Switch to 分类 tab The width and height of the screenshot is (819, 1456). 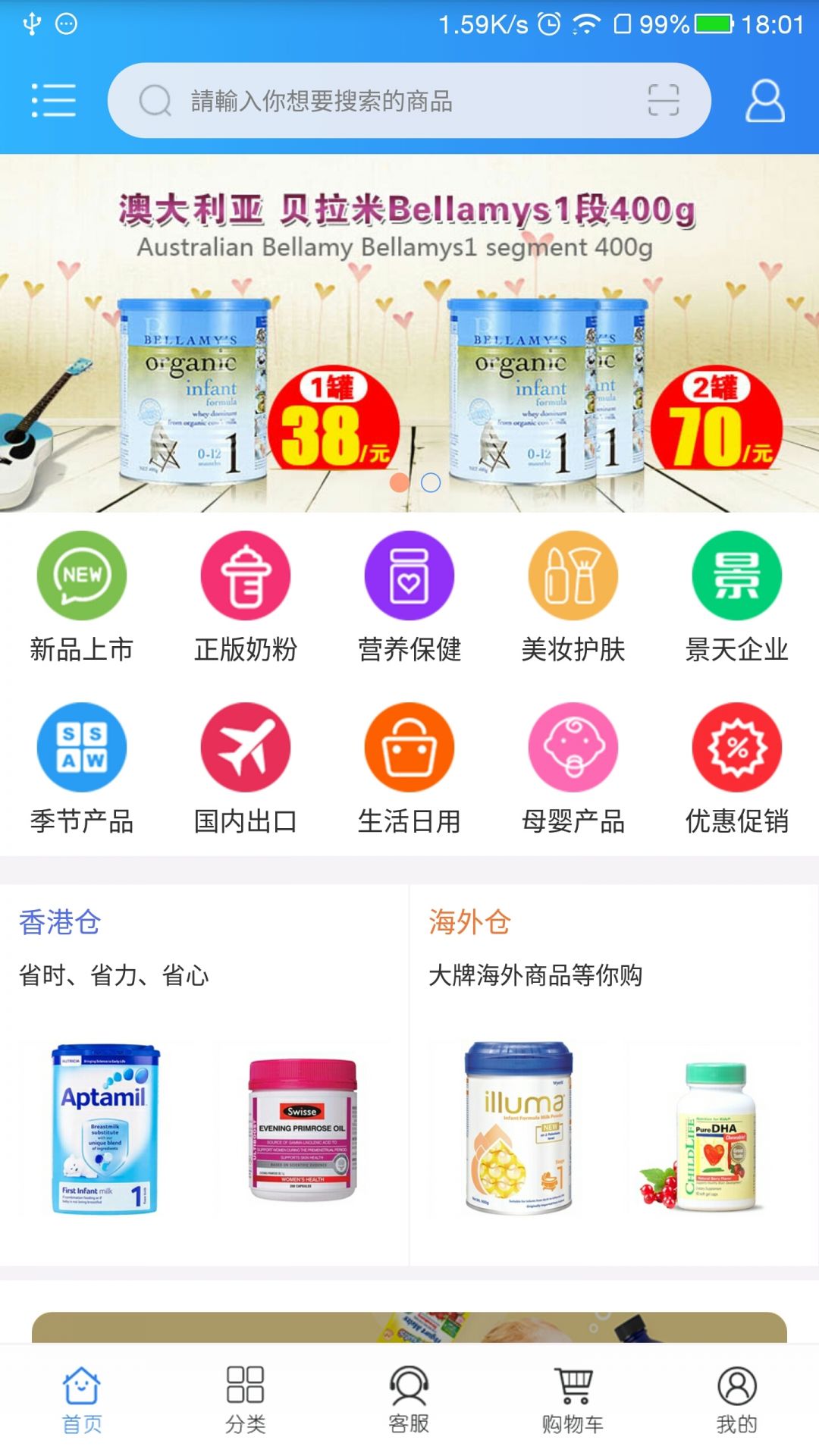pos(246,1400)
